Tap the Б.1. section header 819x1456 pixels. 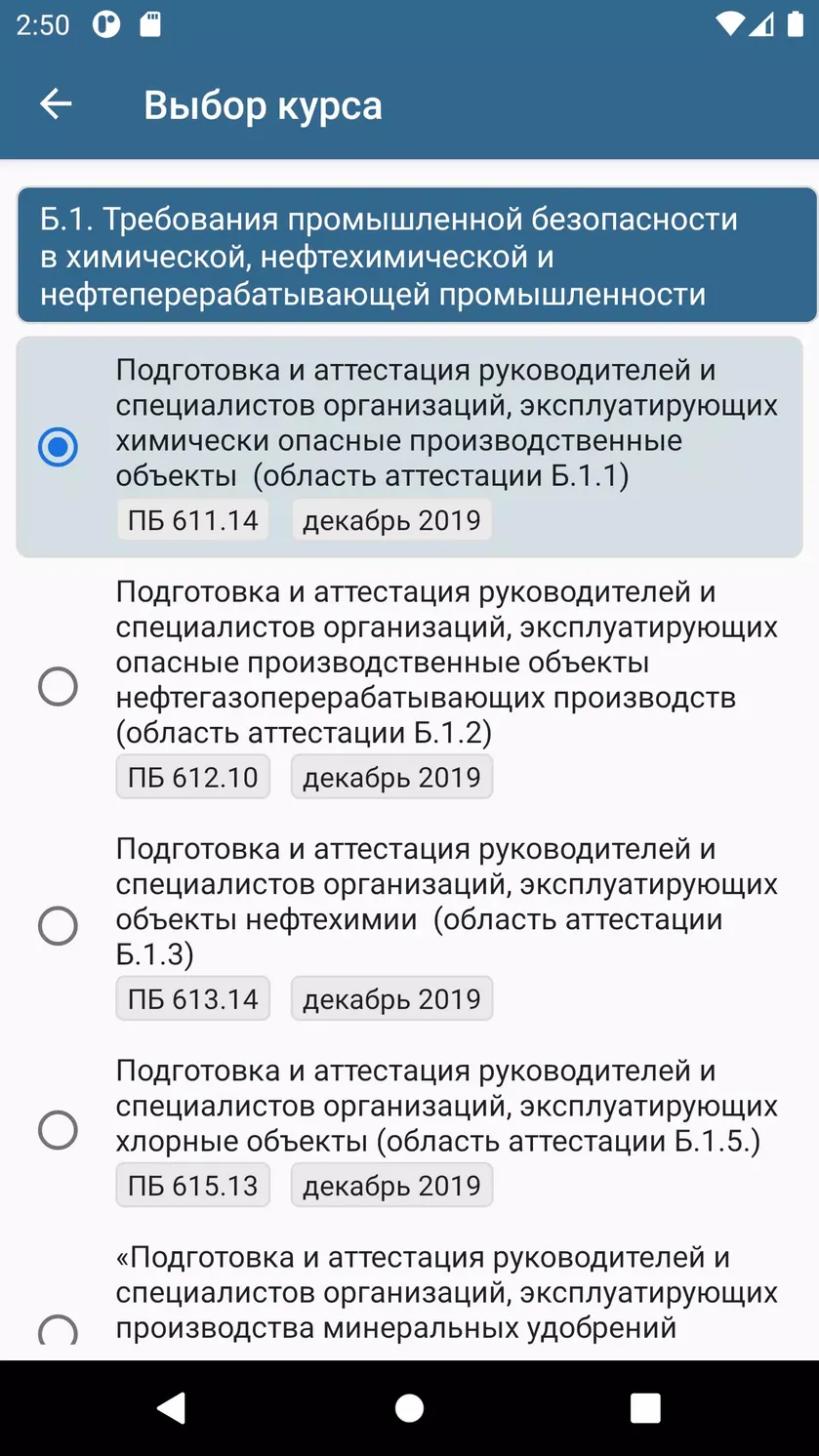click(x=417, y=256)
